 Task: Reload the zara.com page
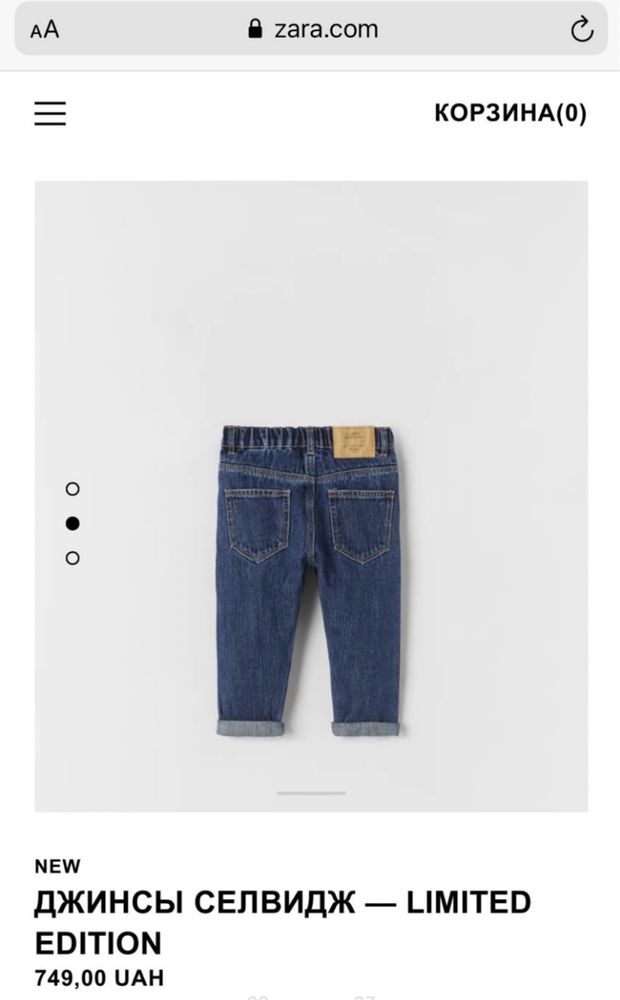pos(582,29)
